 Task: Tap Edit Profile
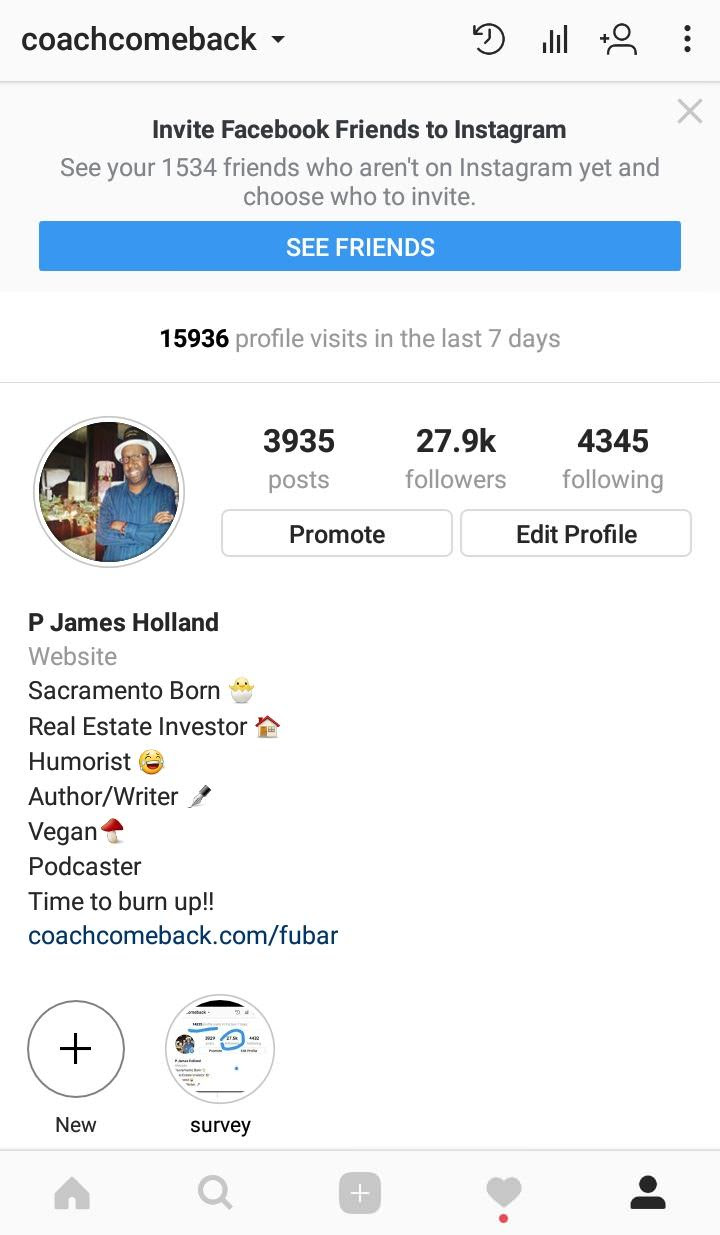[576, 533]
